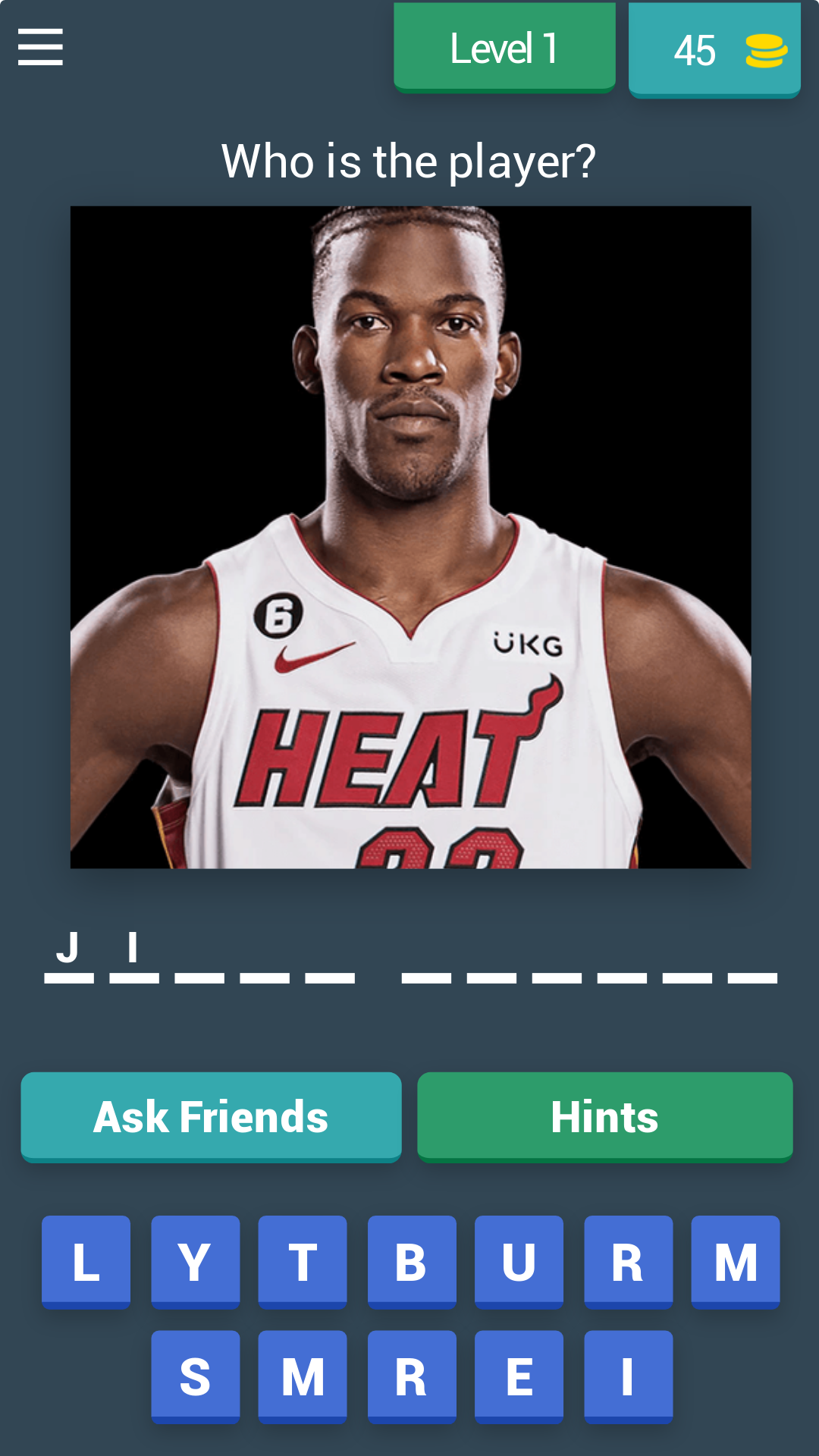Tap the letter I tile
The height and width of the screenshot is (1456, 819).
coord(628,1376)
